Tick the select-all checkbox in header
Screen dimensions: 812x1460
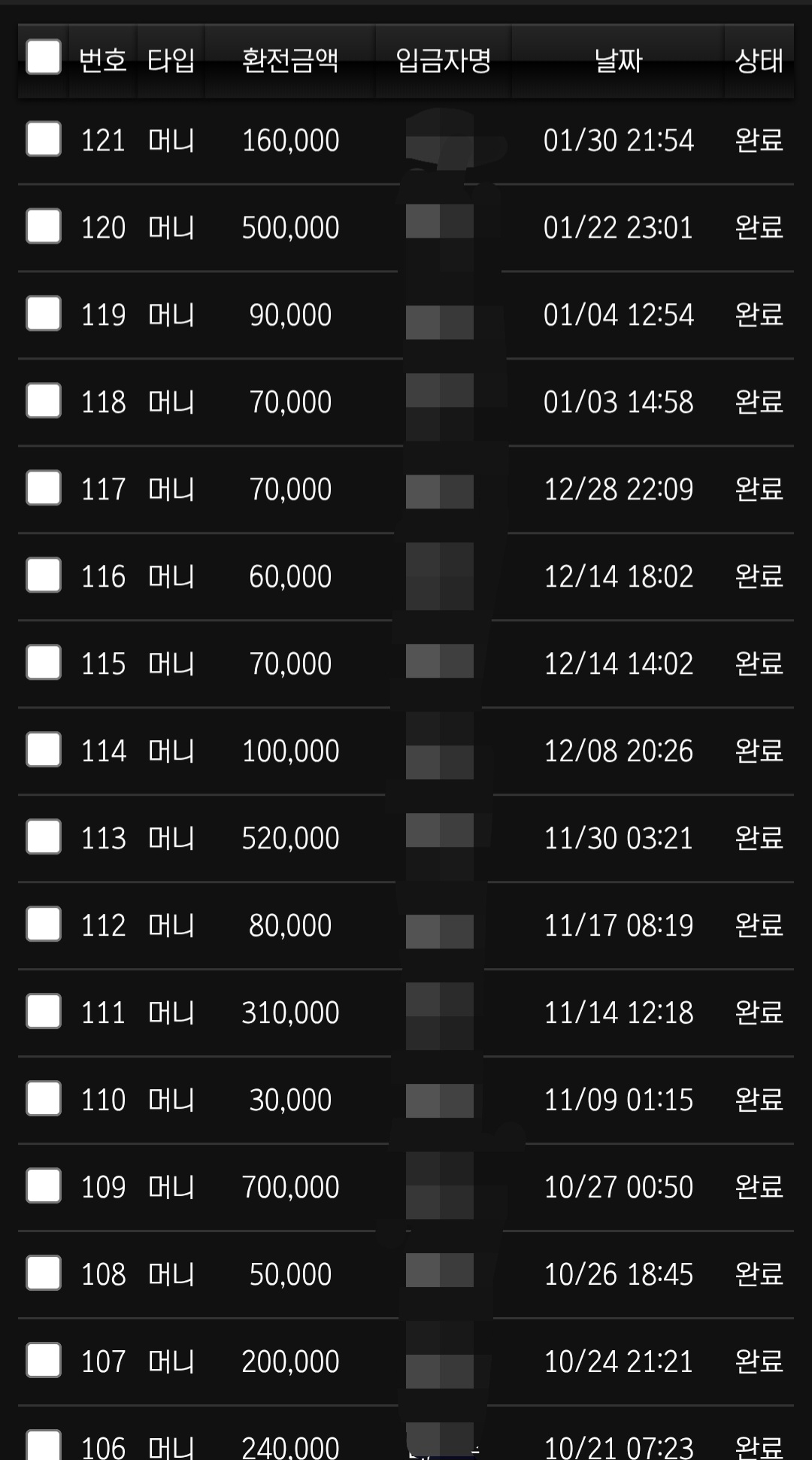pos(44,57)
